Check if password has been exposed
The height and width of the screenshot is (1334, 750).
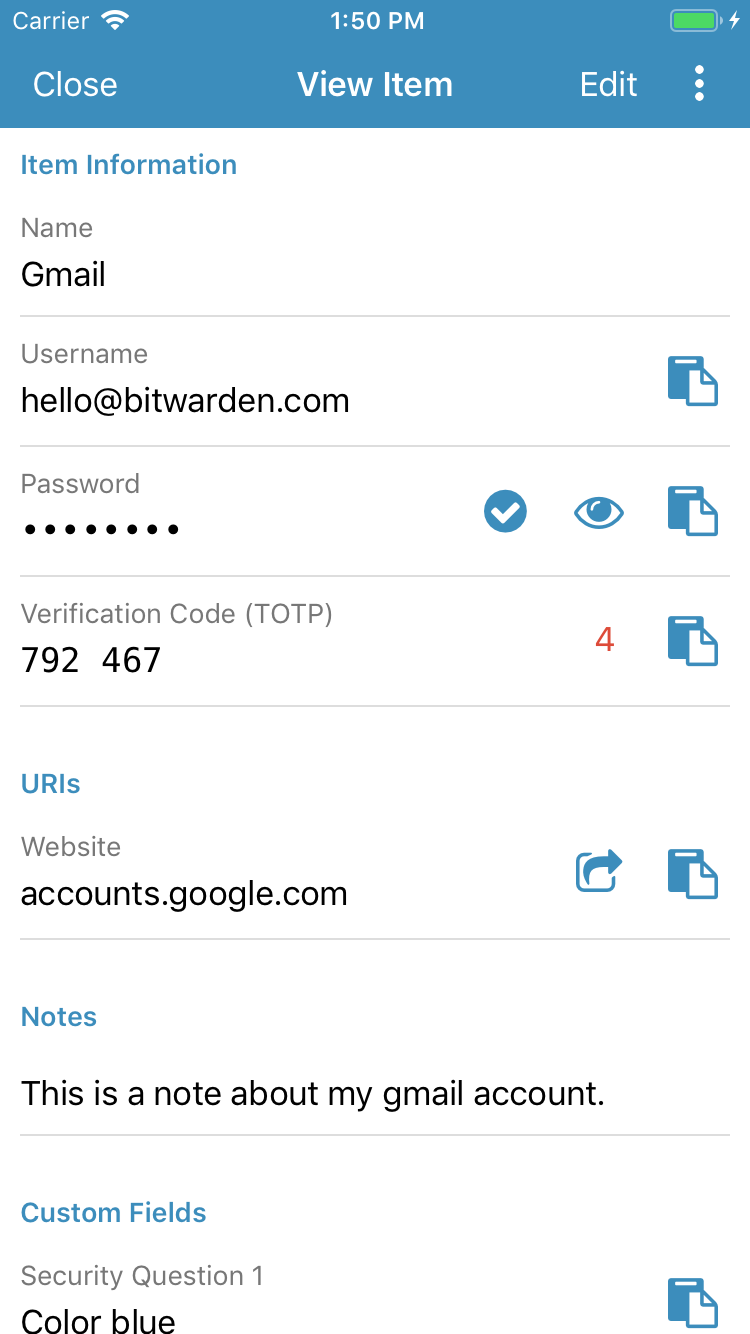tap(506, 512)
